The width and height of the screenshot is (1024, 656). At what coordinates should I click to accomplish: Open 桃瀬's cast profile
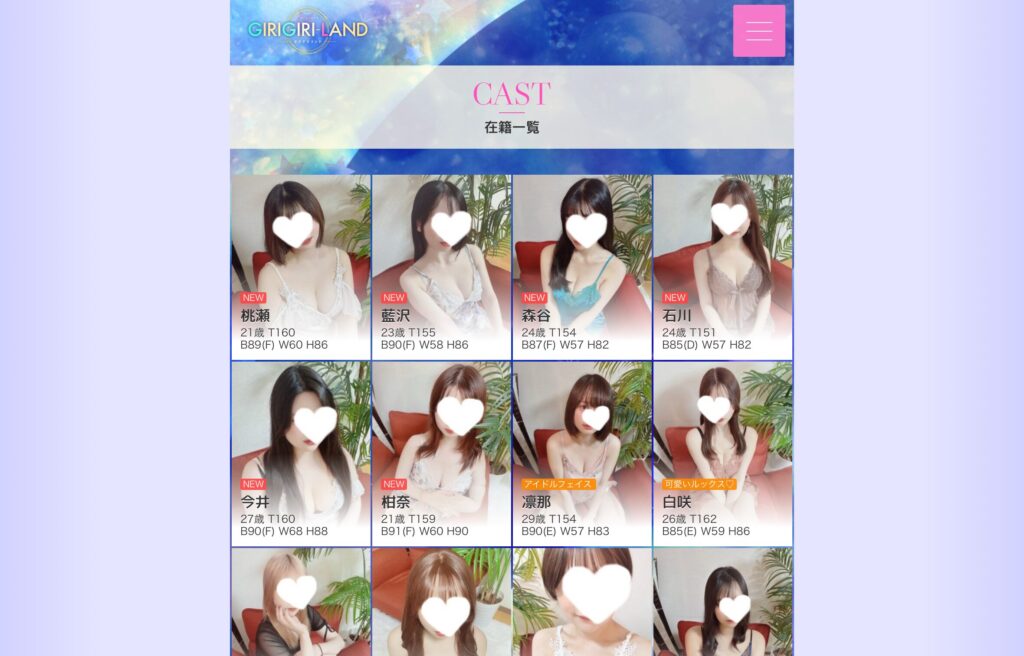click(301, 267)
